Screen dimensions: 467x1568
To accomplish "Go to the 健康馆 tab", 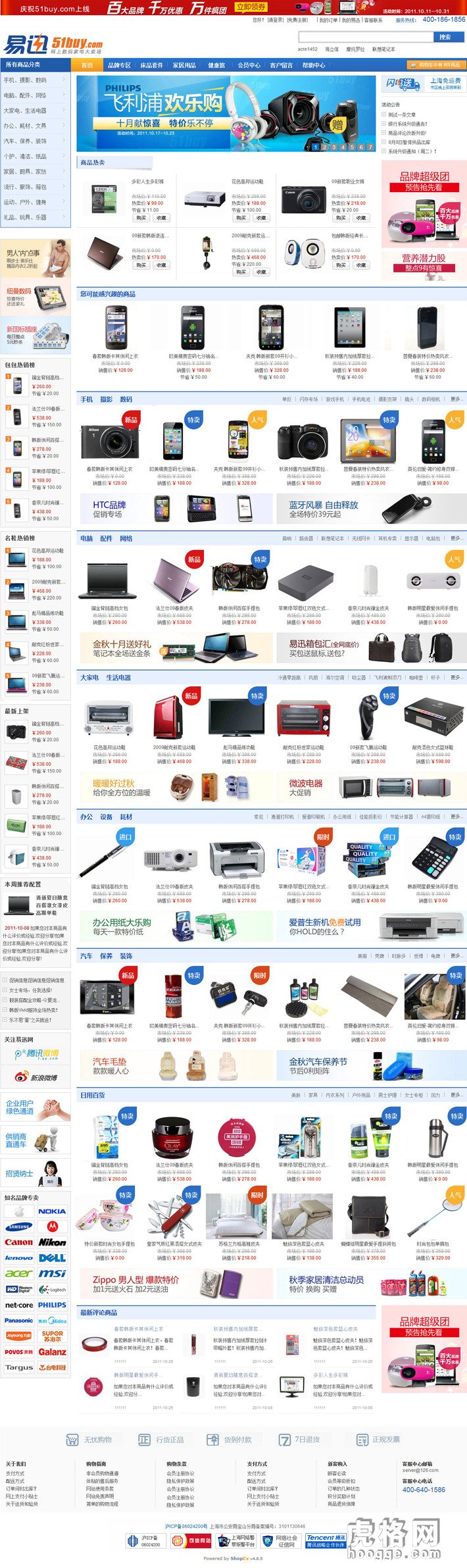I will (x=216, y=65).
